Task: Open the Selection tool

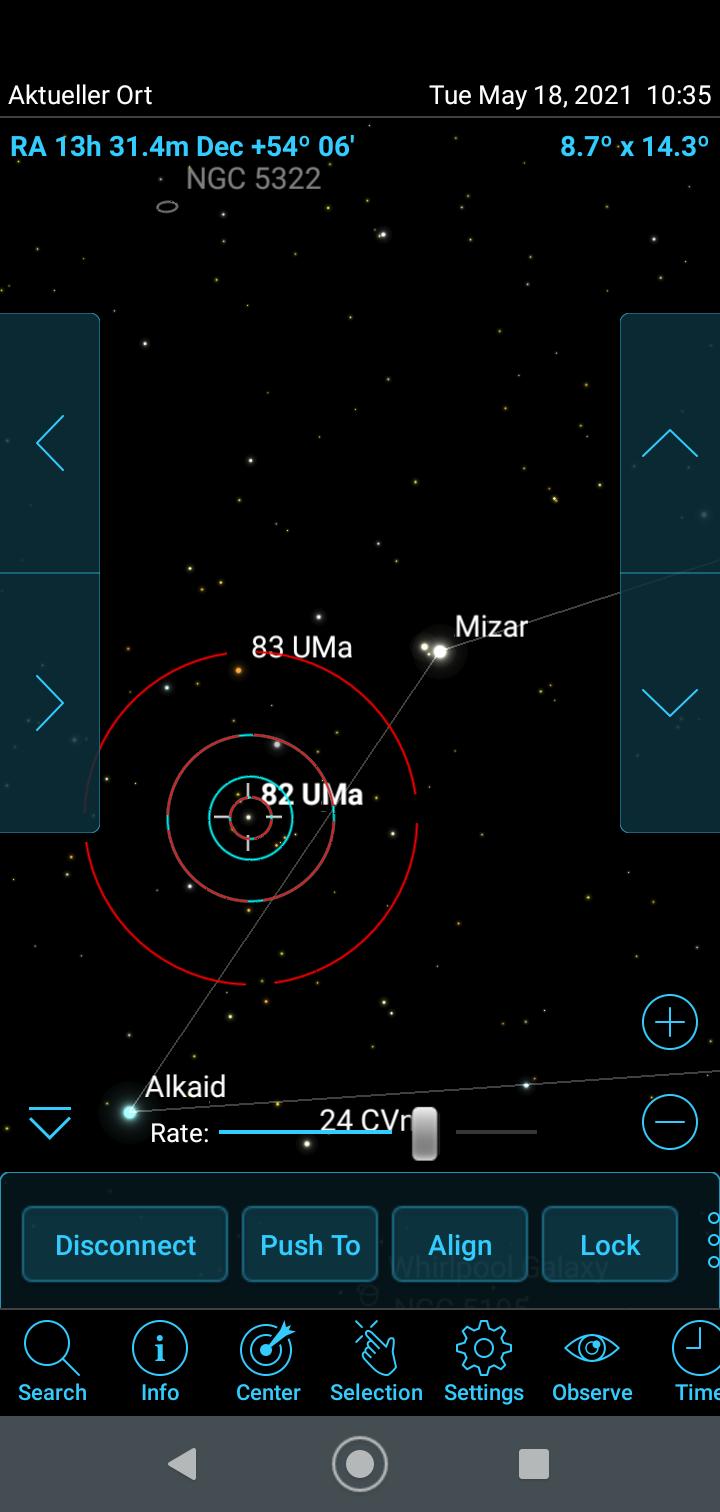Action: coord(376,1362)
